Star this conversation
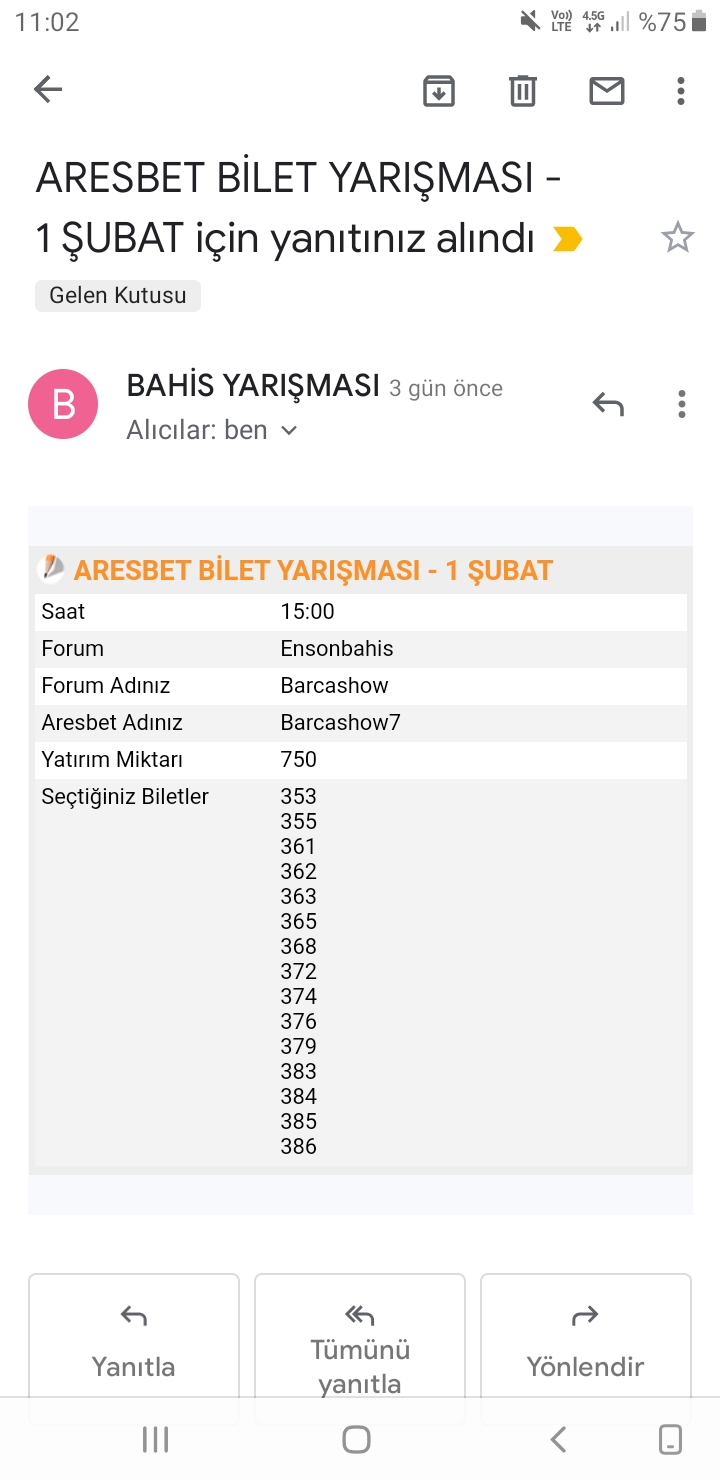 click(x=678, y=238)
